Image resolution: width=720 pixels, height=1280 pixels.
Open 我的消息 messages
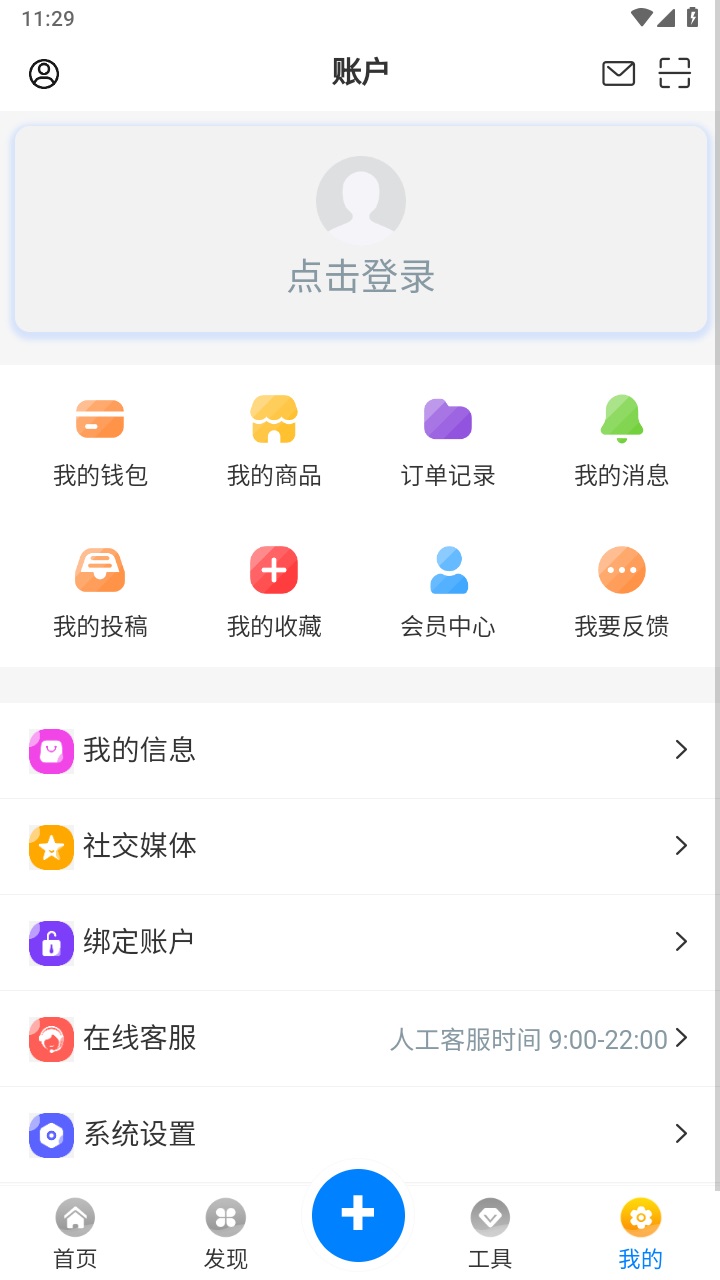pos(622,442)
